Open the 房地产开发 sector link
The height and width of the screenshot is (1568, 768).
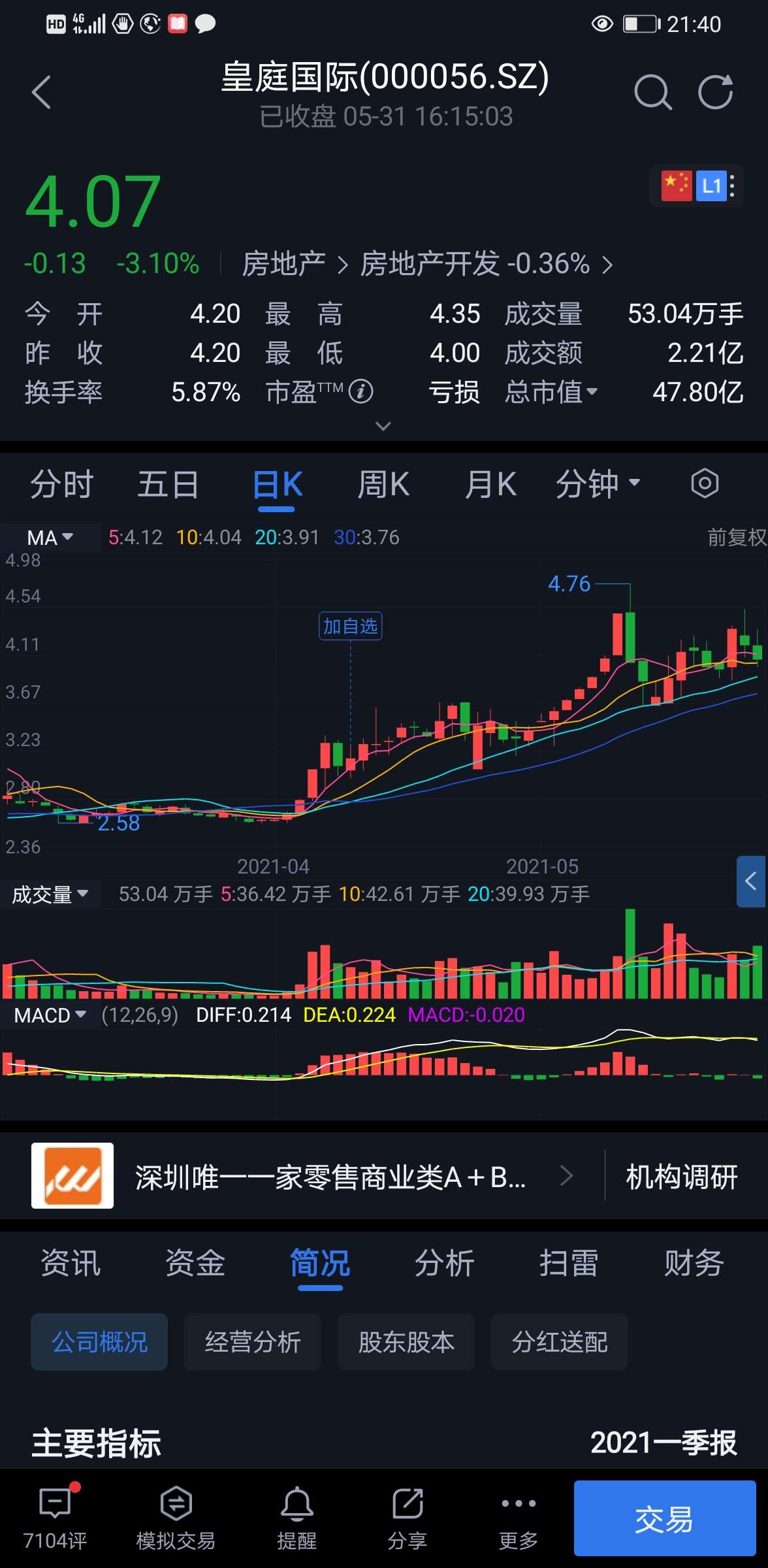coord(487,264)
